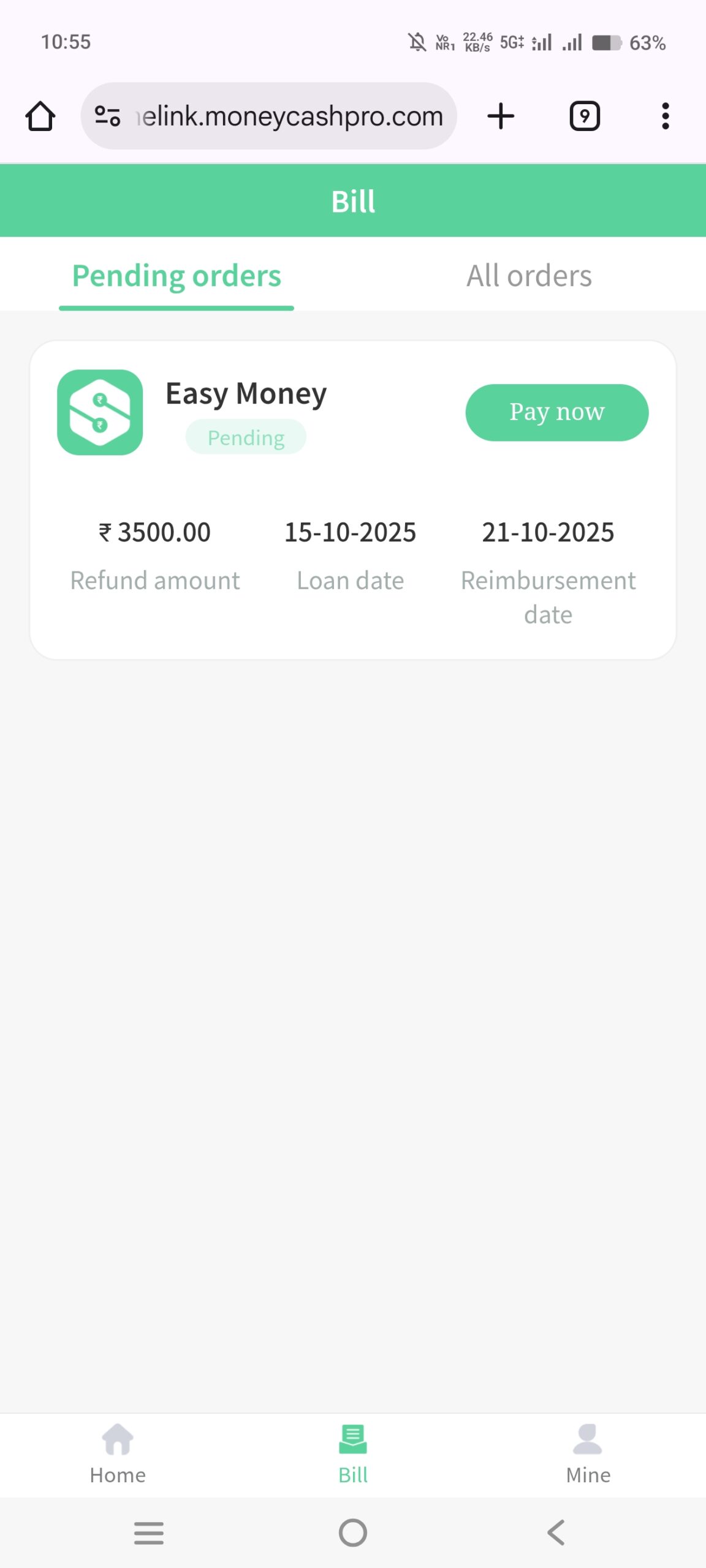Viewport: 706px width, 1568px height.
Task: Switch to the All orders tab
Action: (529, 276)
